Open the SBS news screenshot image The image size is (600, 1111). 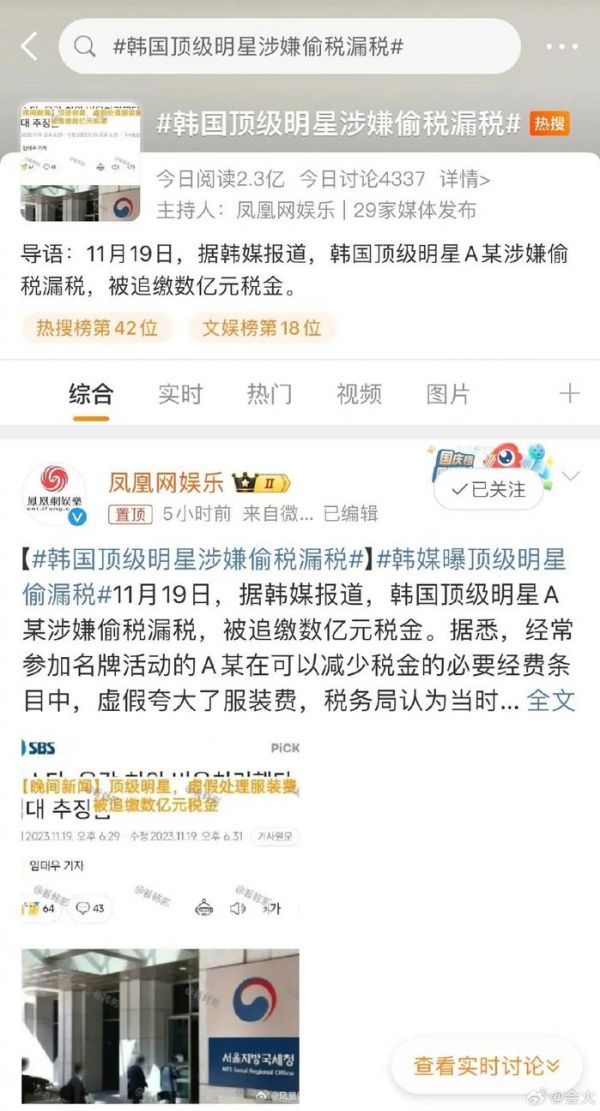[160, 830]
